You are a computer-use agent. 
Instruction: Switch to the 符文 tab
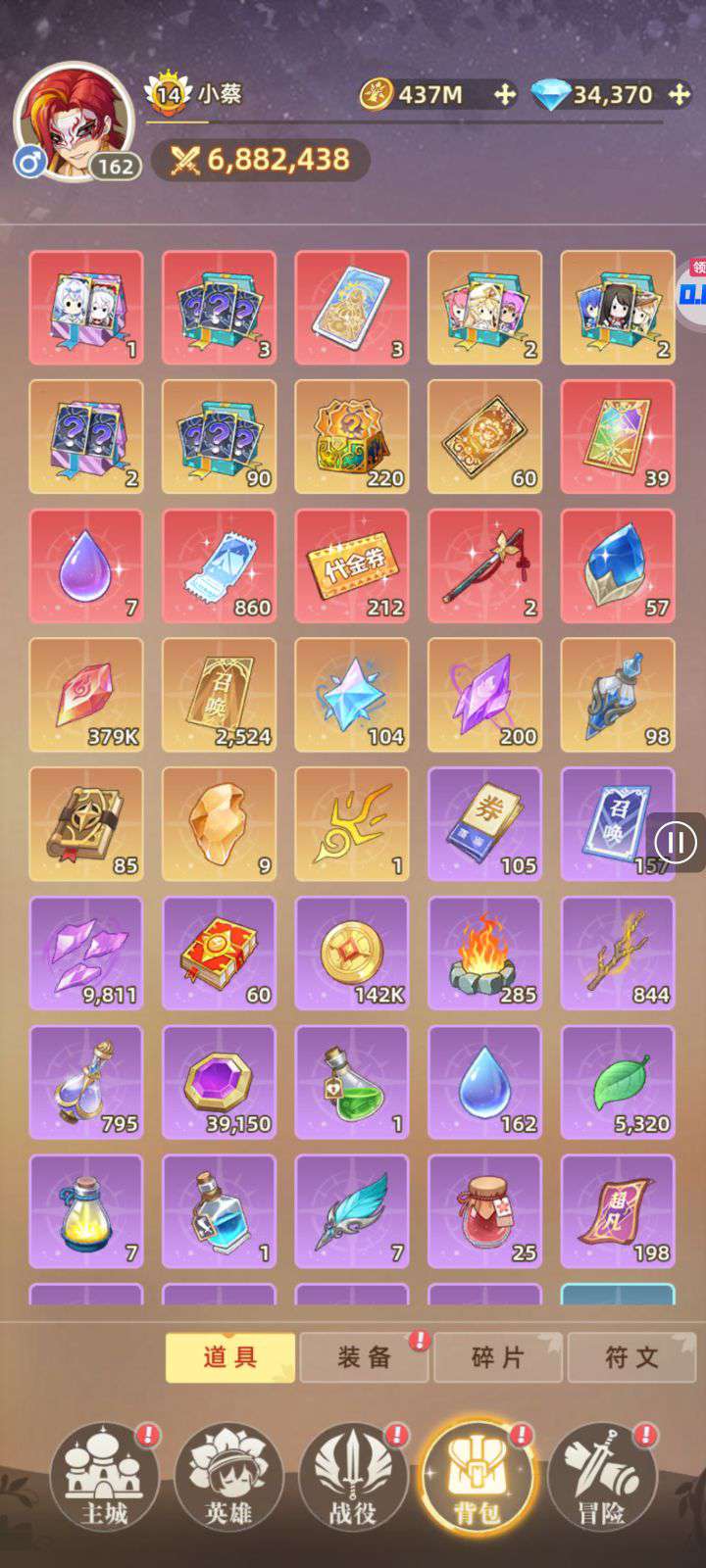[631, 1357]
